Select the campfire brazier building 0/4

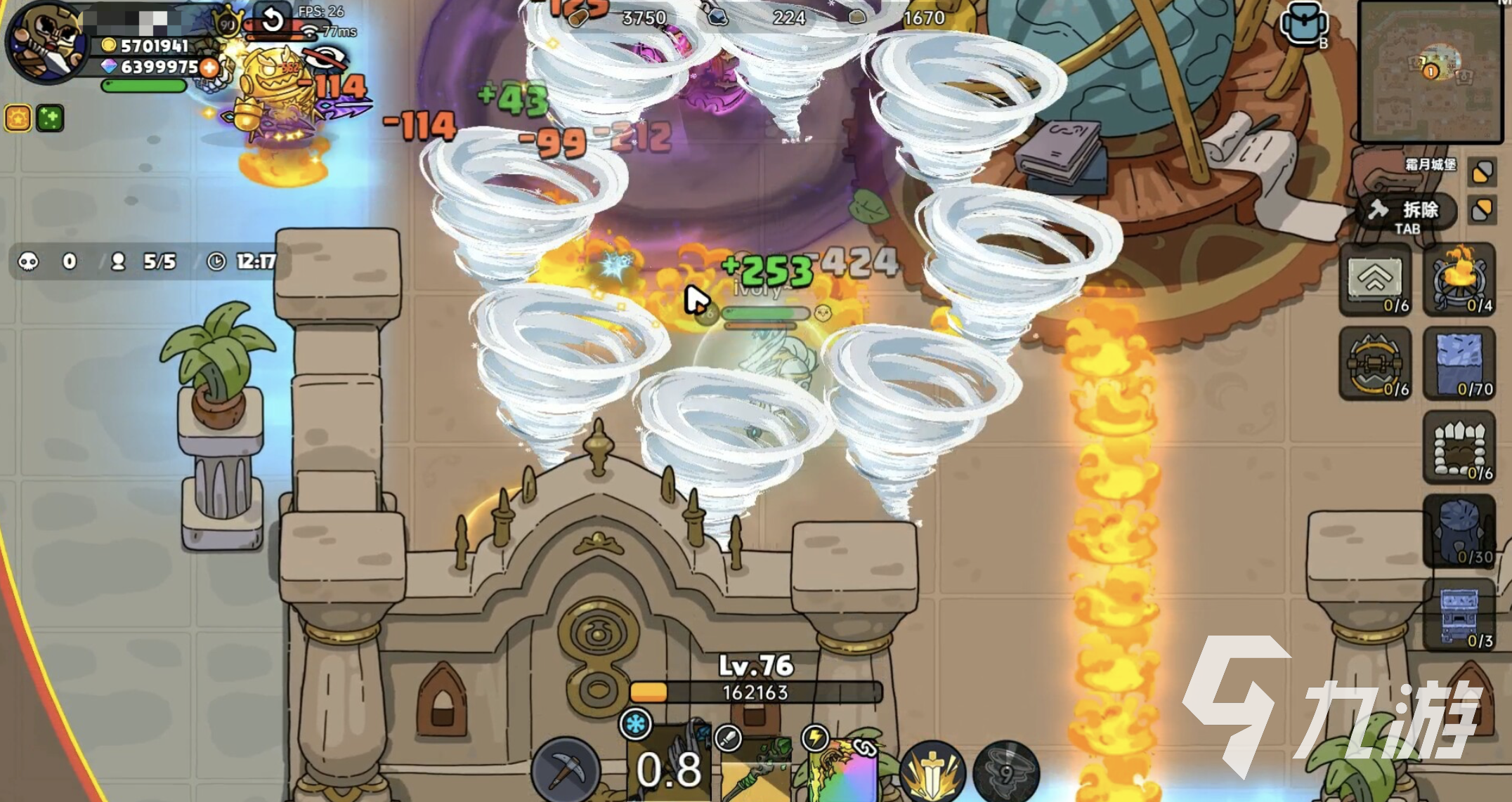click(x=1459, y=280)
